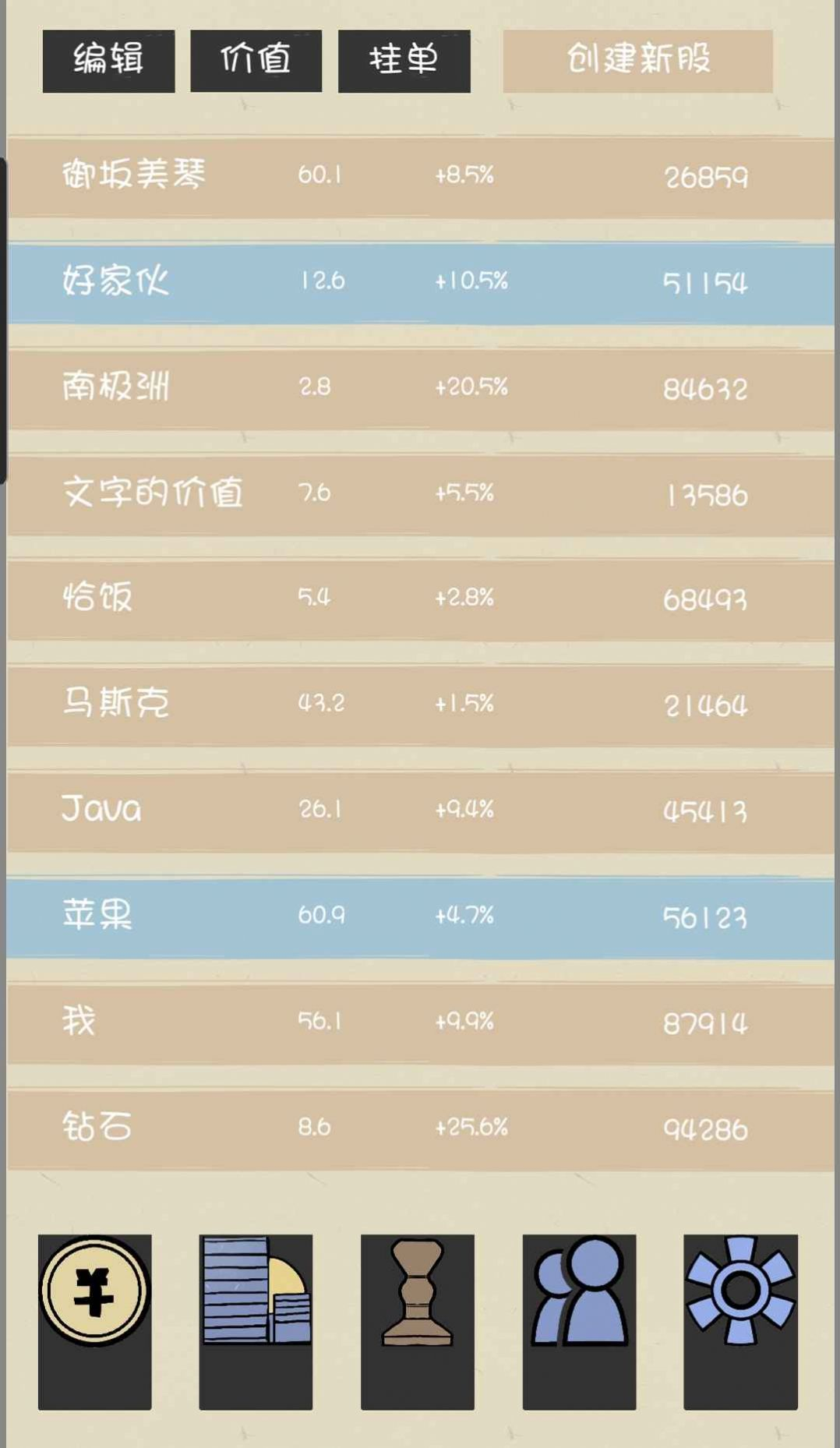Screen dimensions: 840x1448
Task: Open the 我 stock row
Action: [x=420, y=1022]
